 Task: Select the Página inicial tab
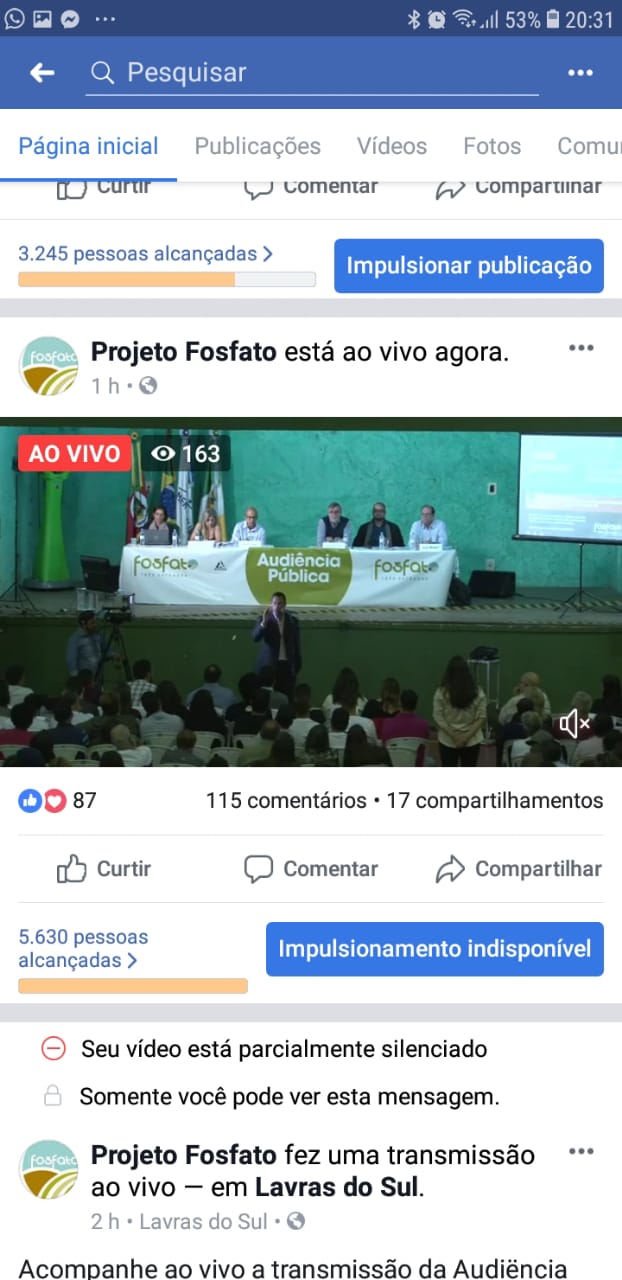88,146
